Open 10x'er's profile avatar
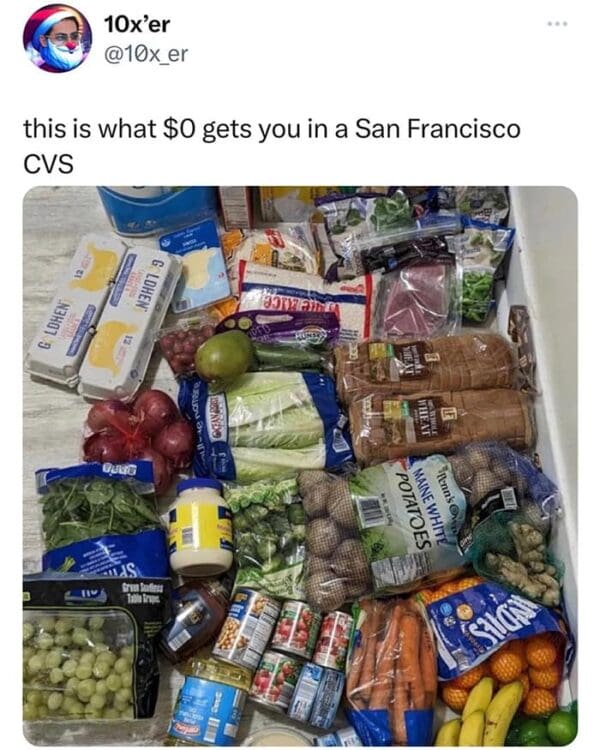Screen dimensions: 600x750 [57, 38]
